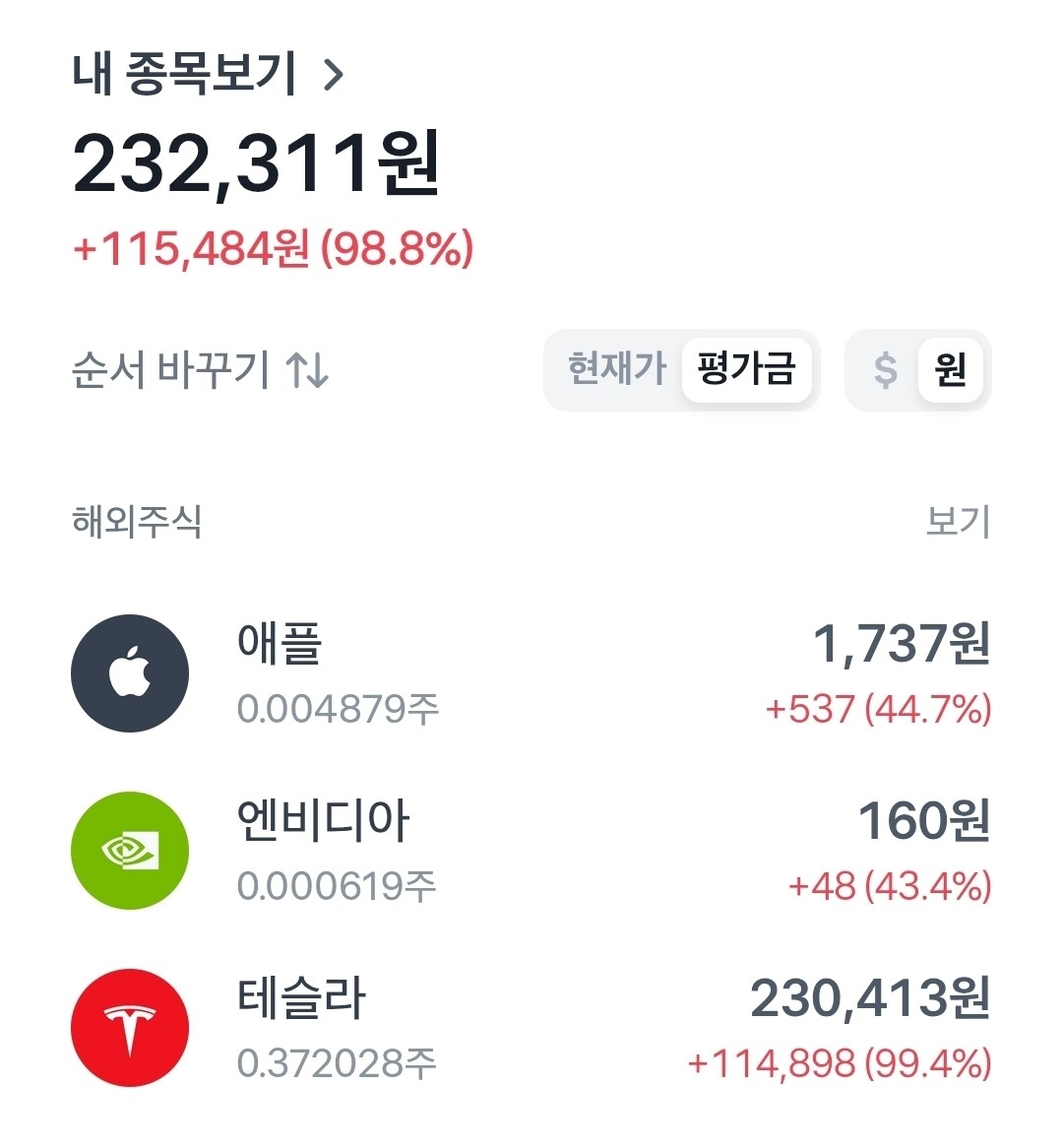Open the 엔비디아 stock row
This screenshot has height=1148, width=1063.
click(531, 851)
